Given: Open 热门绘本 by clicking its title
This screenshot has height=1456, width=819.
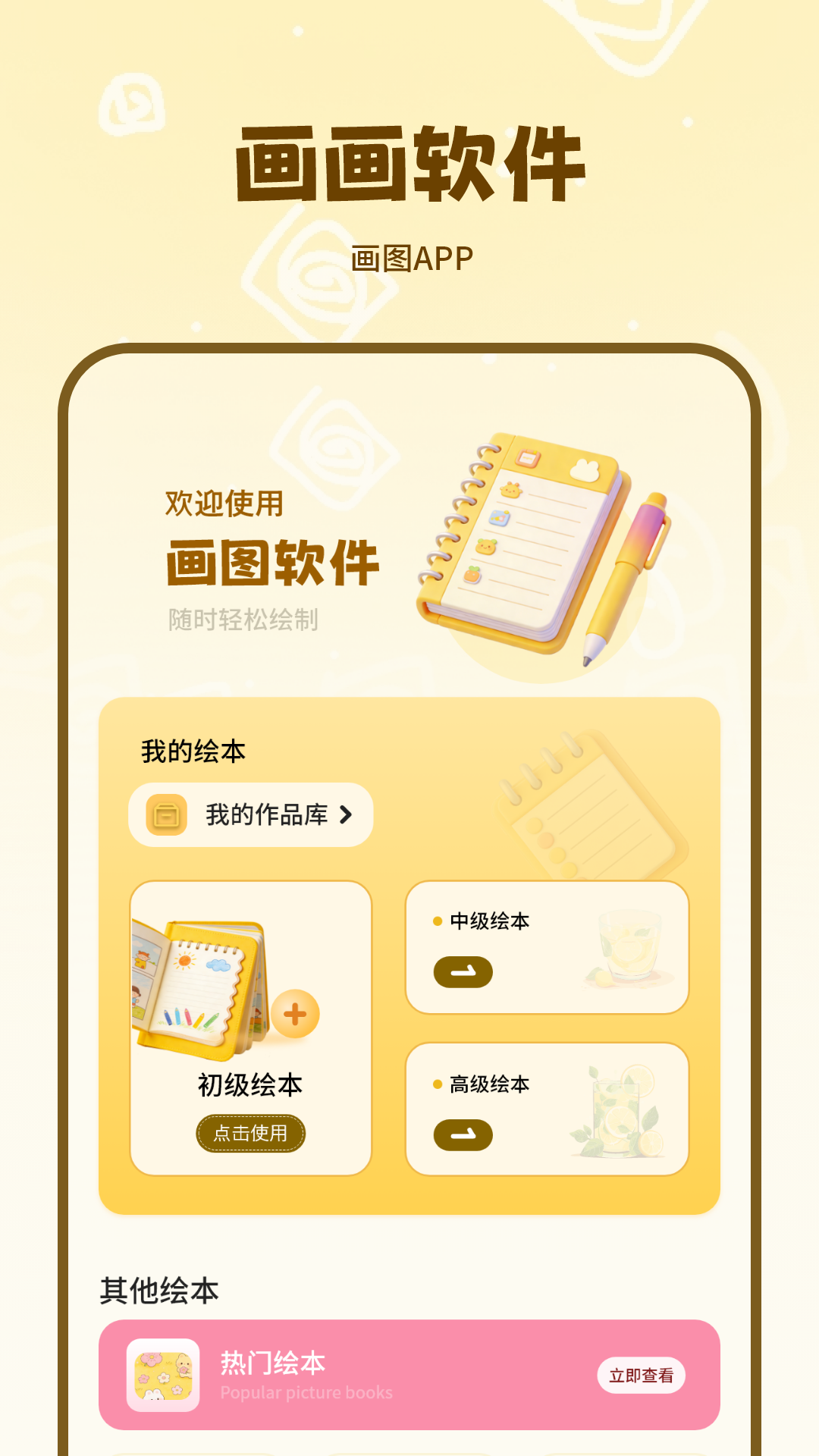Looking at the screenshot, I should (x=273, y=1361).
